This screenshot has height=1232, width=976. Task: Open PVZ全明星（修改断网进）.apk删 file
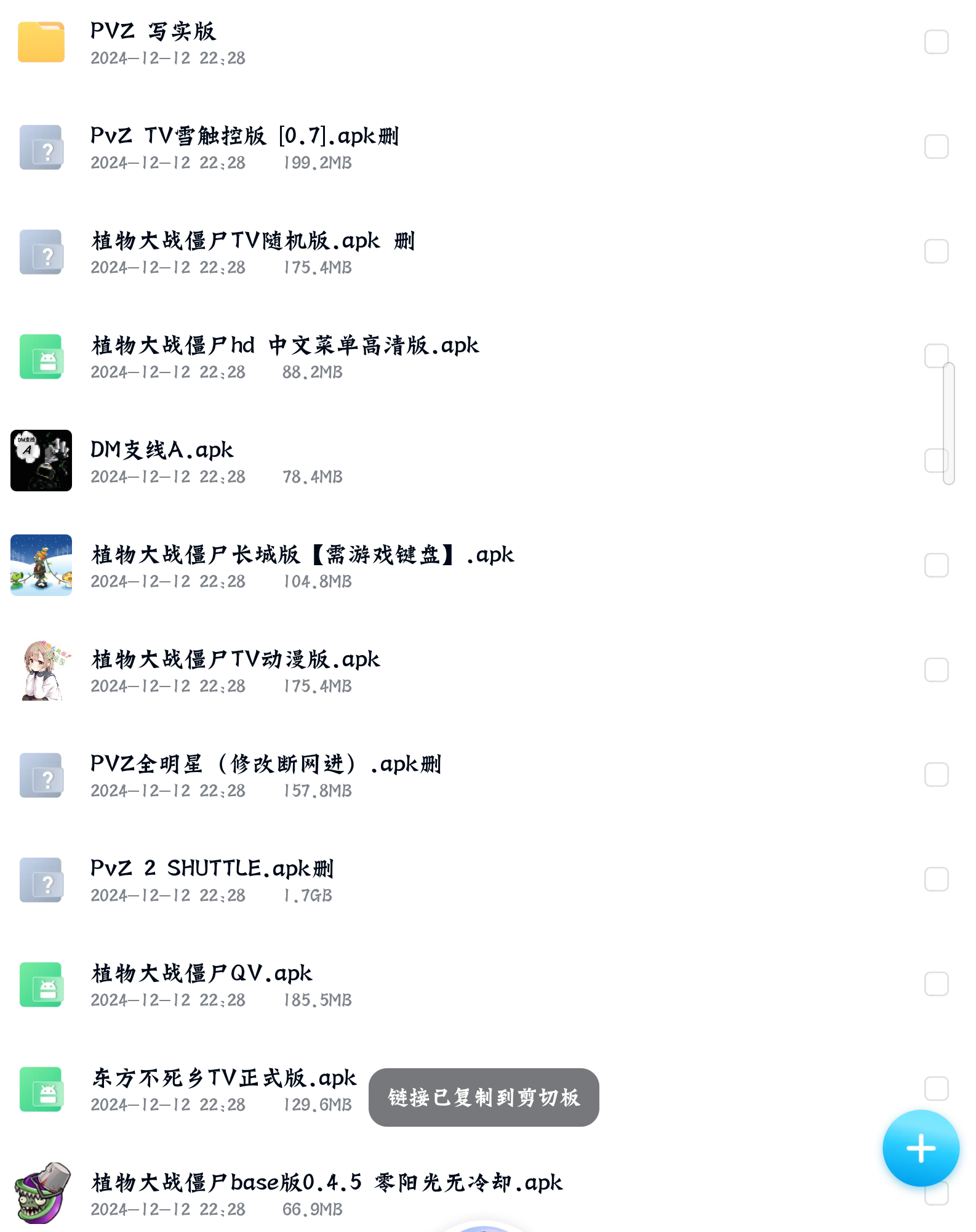click(x=265, y=775)
